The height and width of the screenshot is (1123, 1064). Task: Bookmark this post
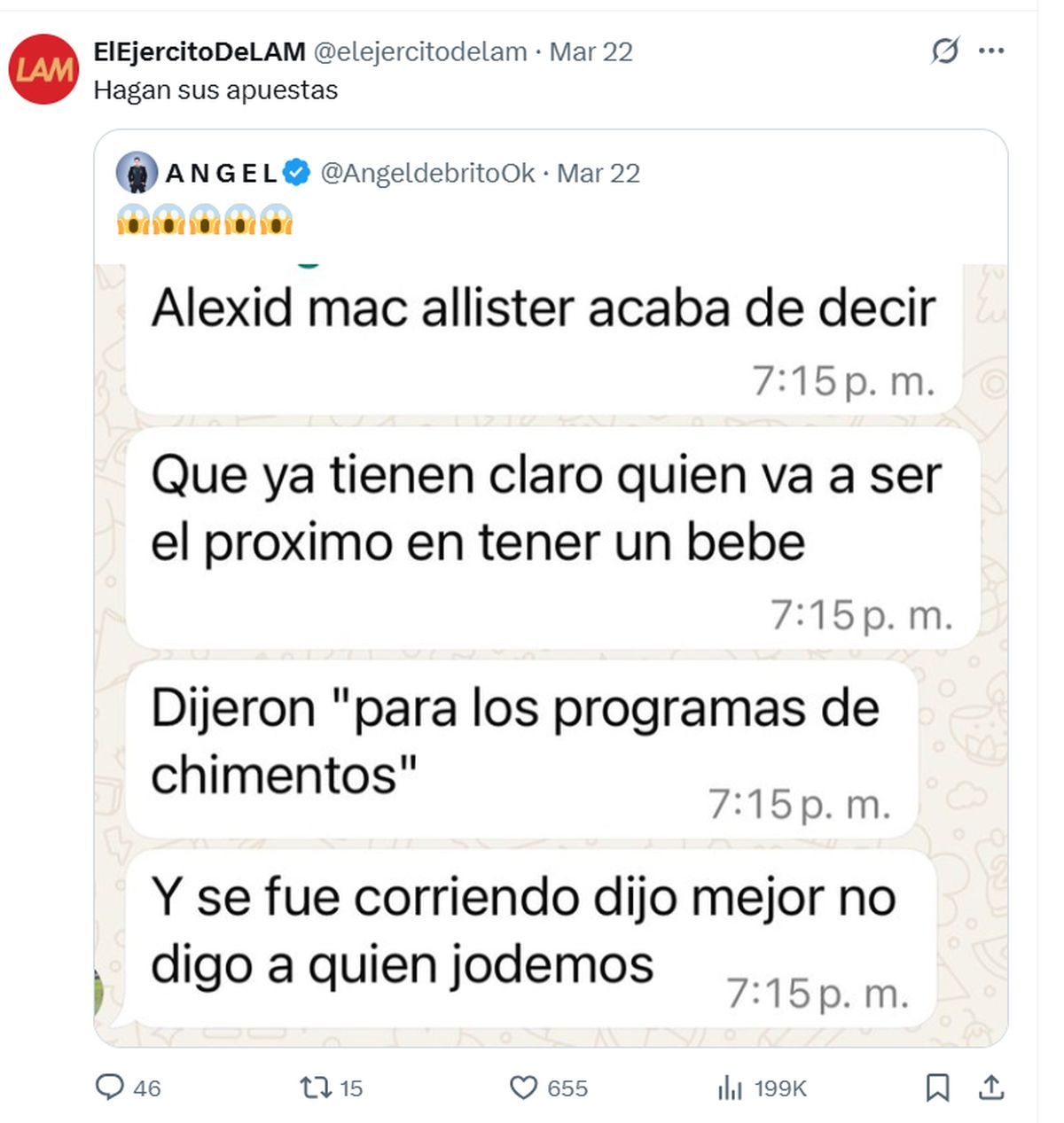[937, 1088]
